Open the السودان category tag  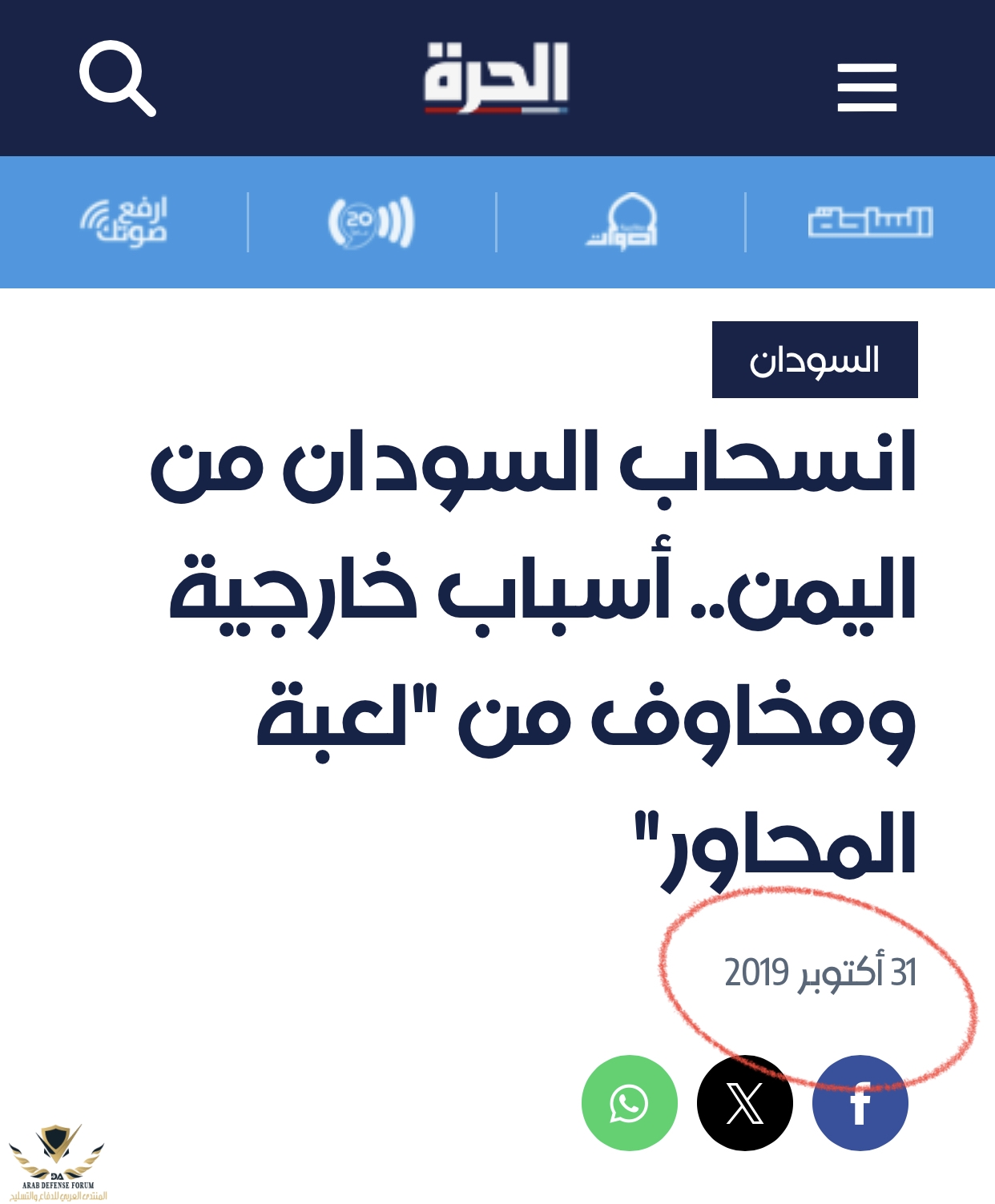[x=814, y=360]
